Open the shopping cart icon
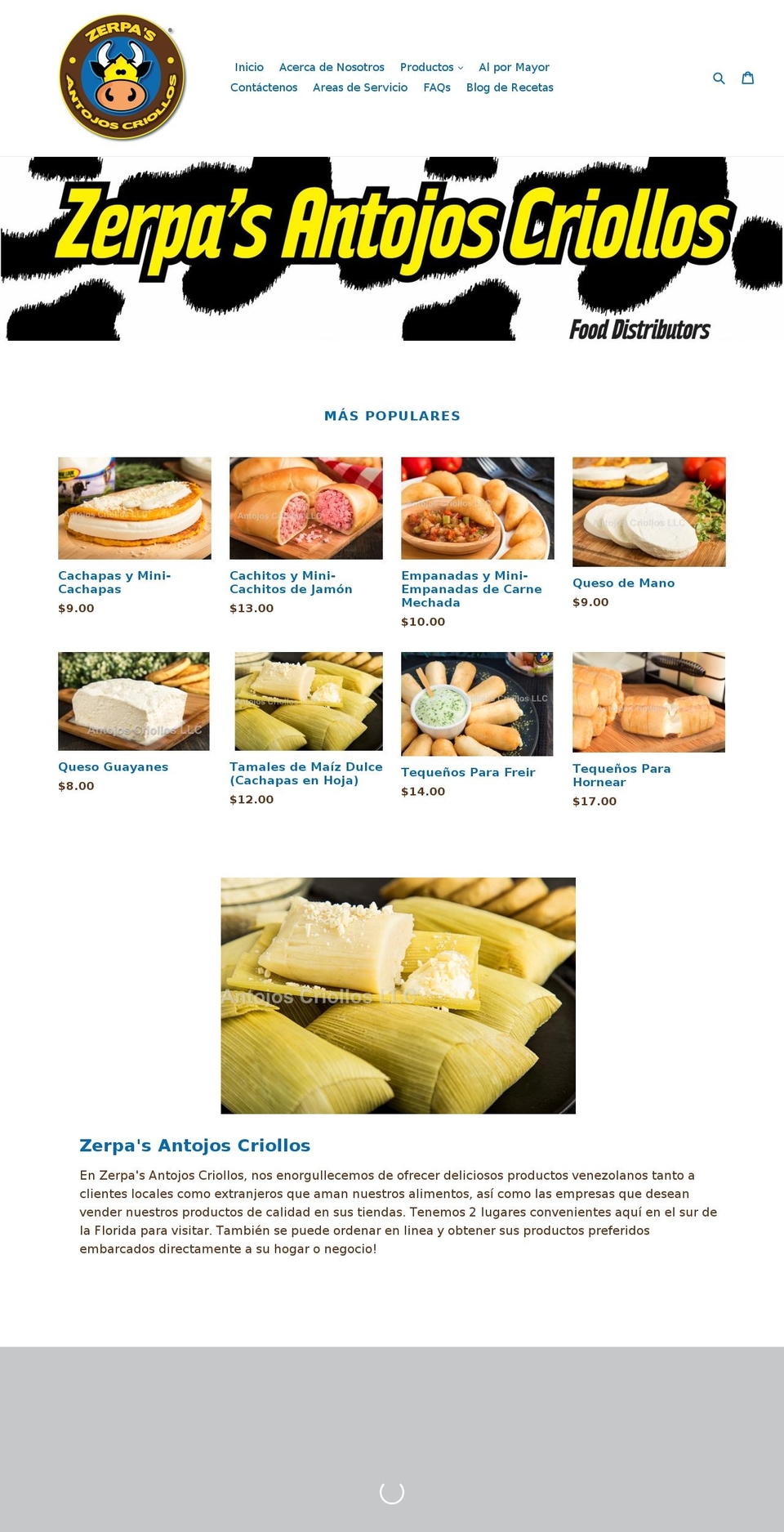 click(748, 78)
